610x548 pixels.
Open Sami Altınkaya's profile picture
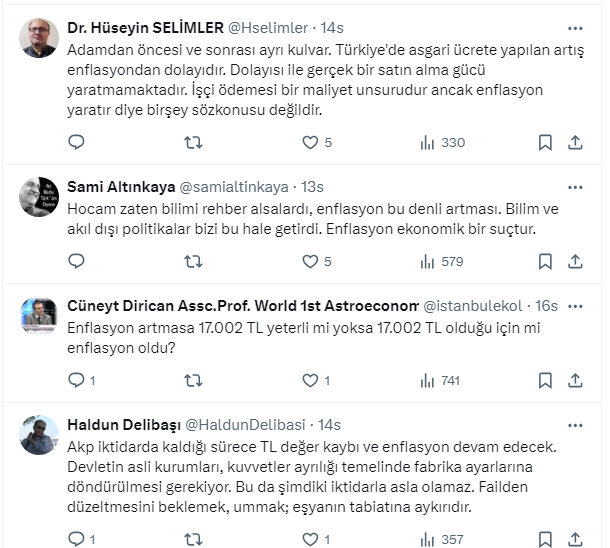coord(39,196)
